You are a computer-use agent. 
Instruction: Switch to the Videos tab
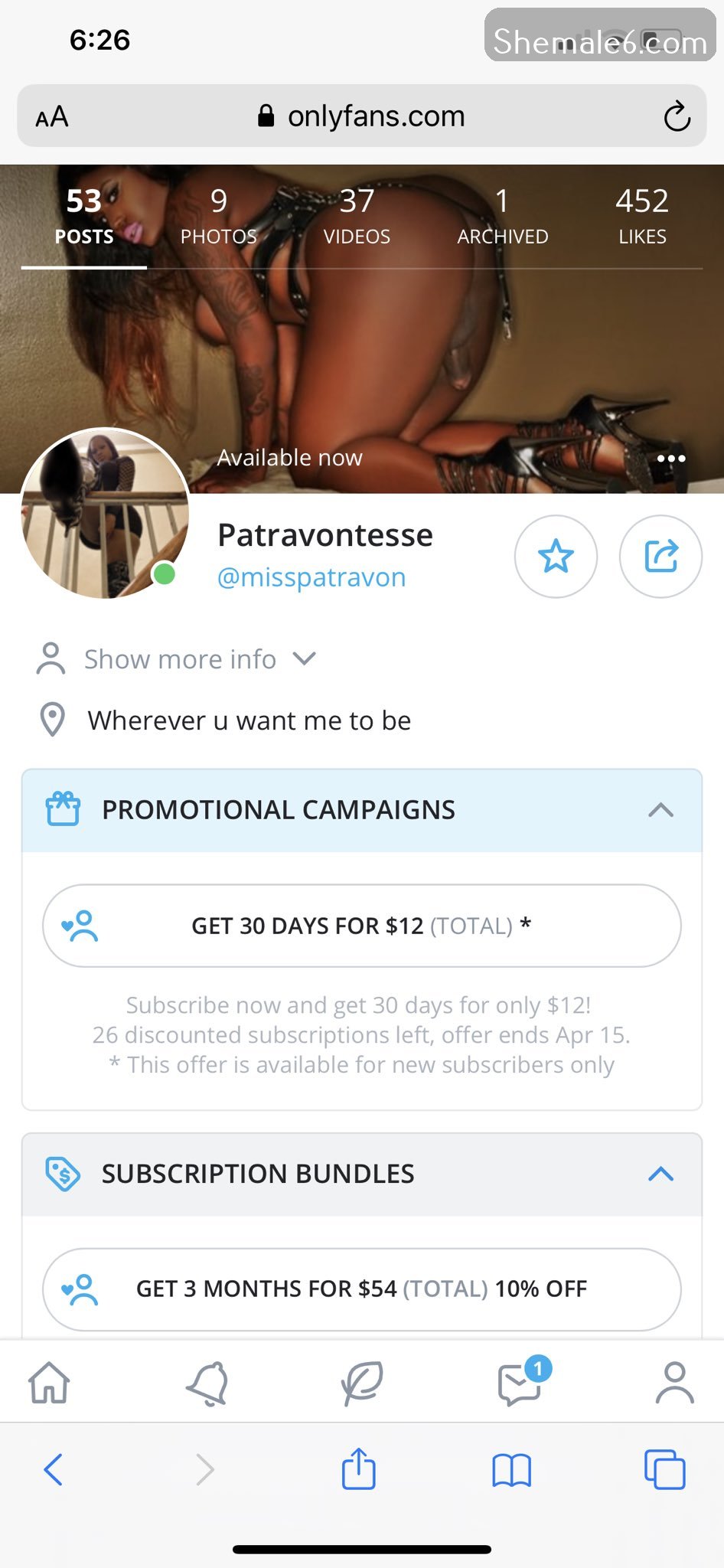point(357,217)
